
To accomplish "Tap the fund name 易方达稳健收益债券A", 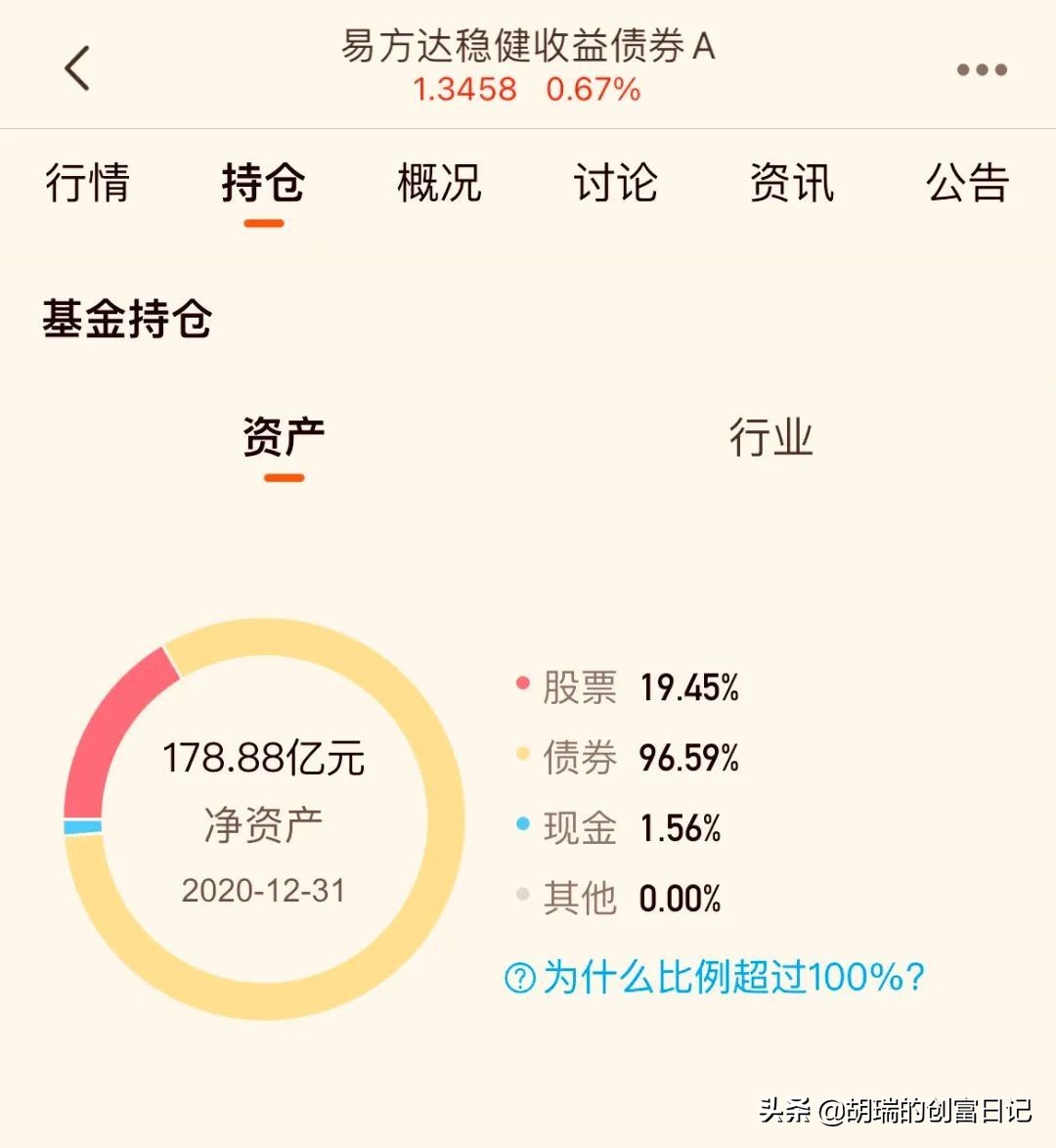I will click(528, 46).
